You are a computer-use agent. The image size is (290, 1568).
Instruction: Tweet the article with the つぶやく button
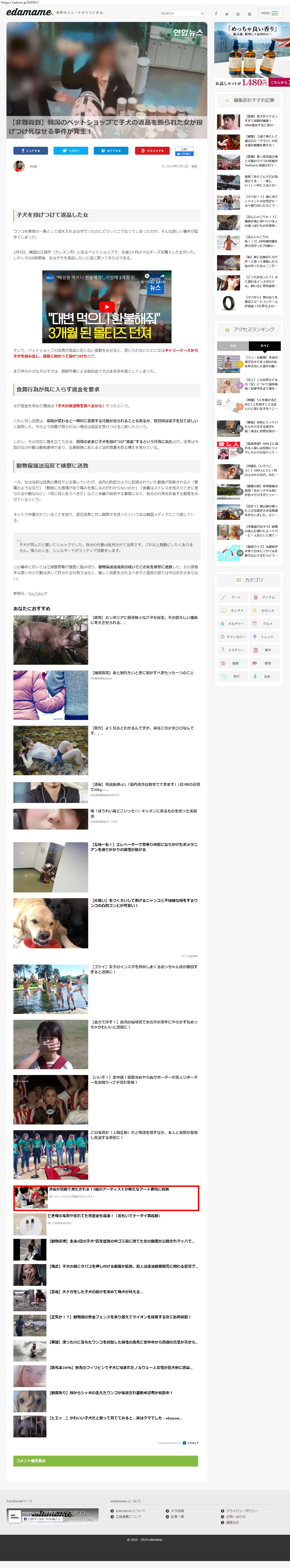pos(70,150)
